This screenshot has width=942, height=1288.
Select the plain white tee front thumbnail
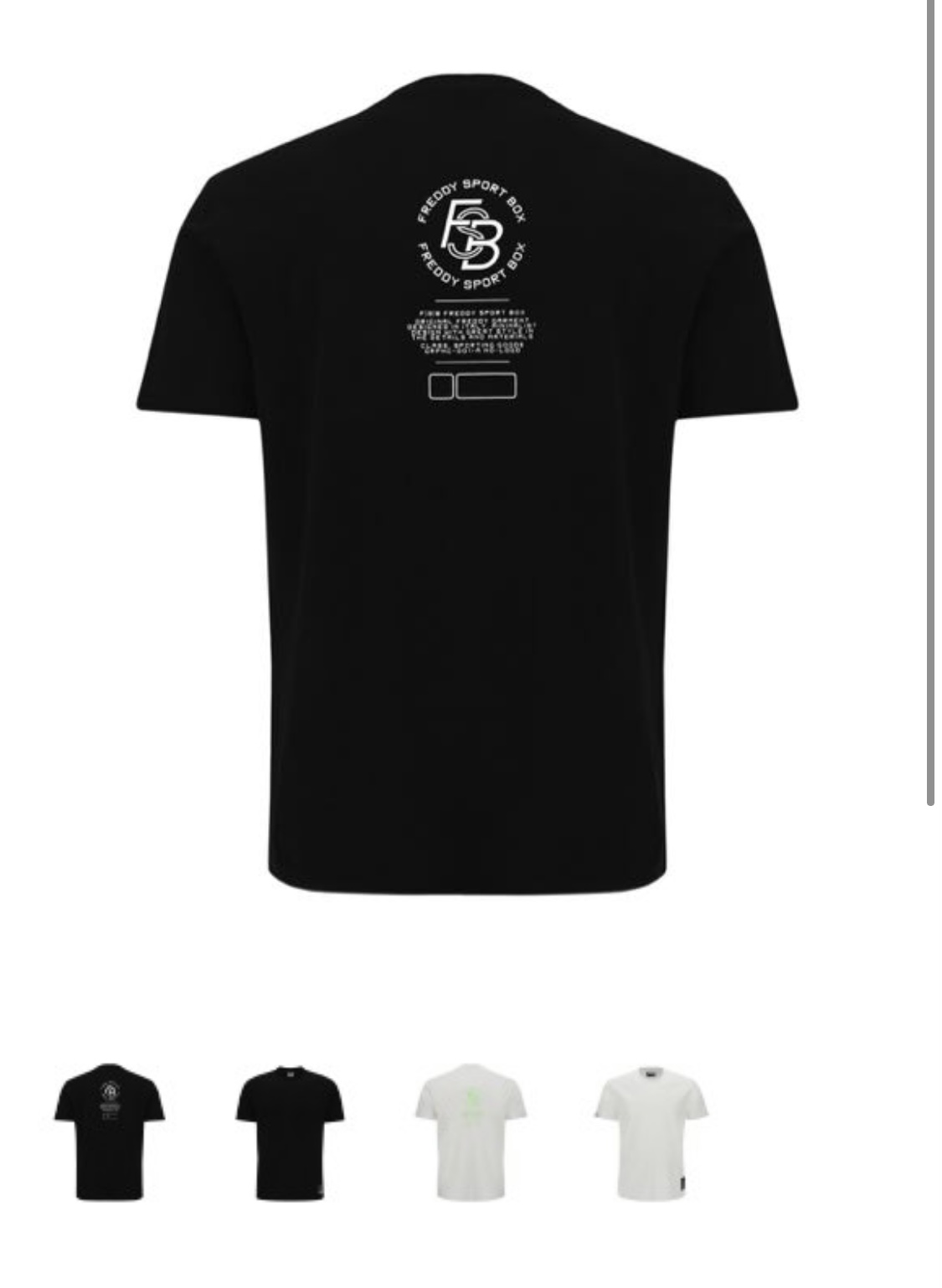tap(651, 1131)
